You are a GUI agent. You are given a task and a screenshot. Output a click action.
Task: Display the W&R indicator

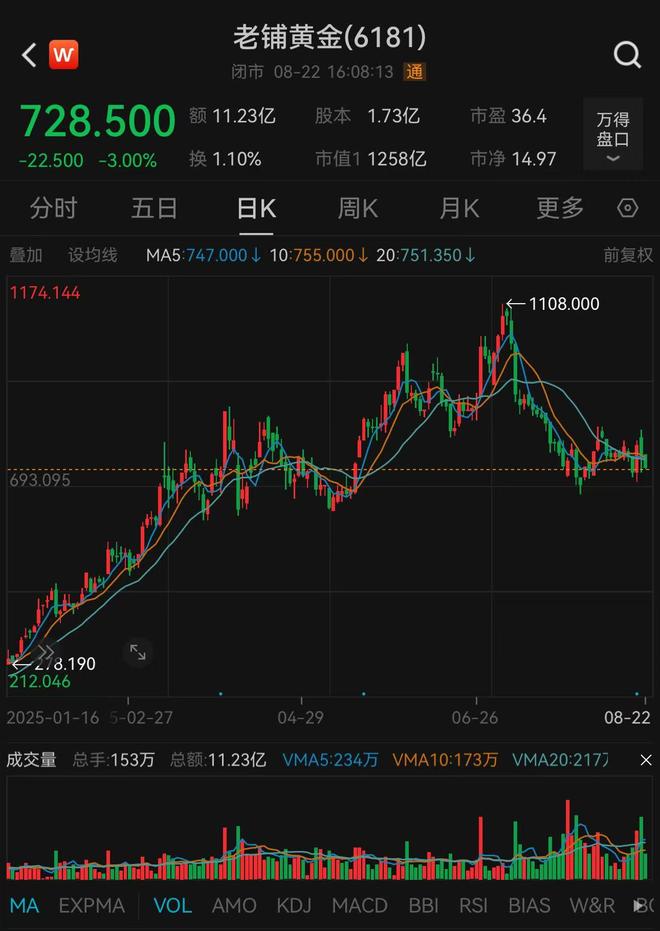click(592, 905)
